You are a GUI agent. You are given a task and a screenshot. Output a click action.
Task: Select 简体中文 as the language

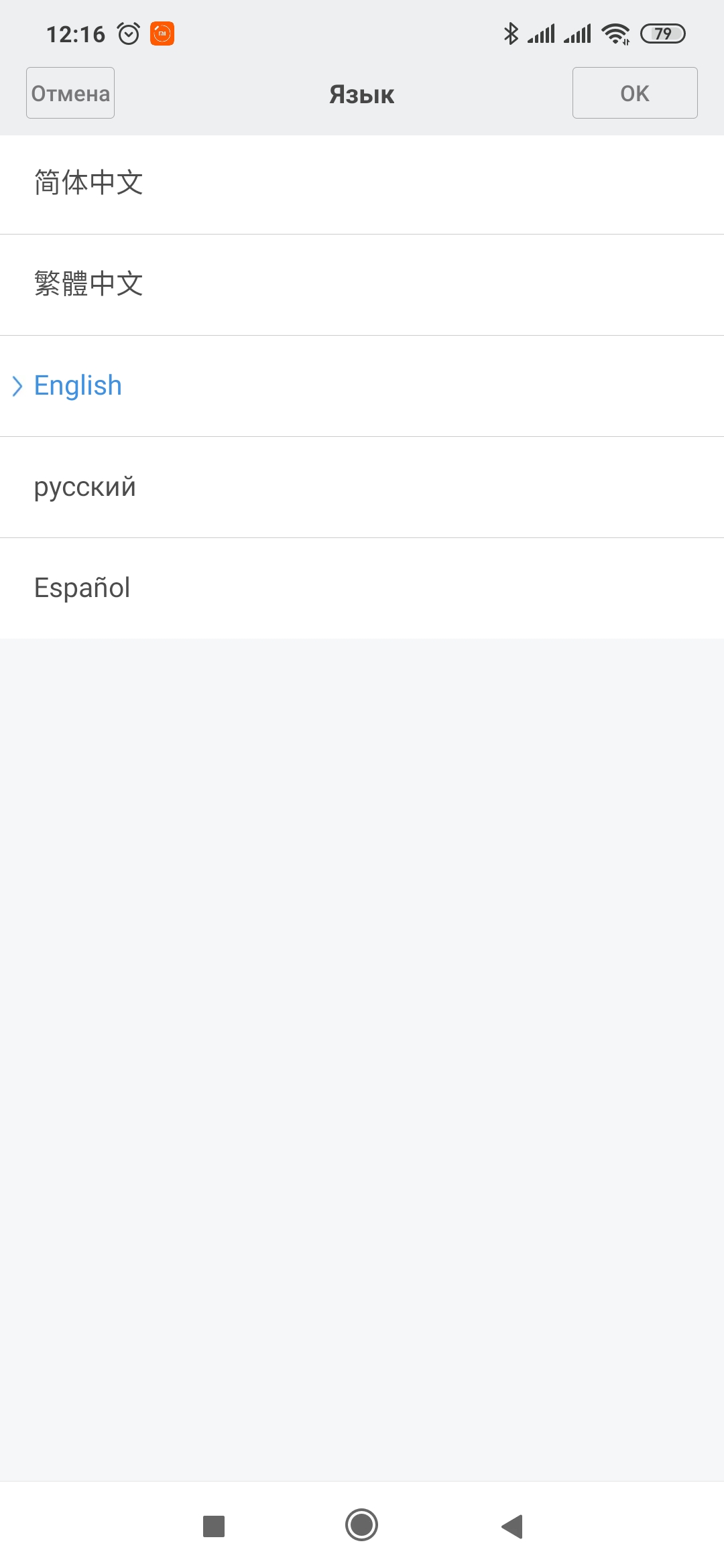362,184
